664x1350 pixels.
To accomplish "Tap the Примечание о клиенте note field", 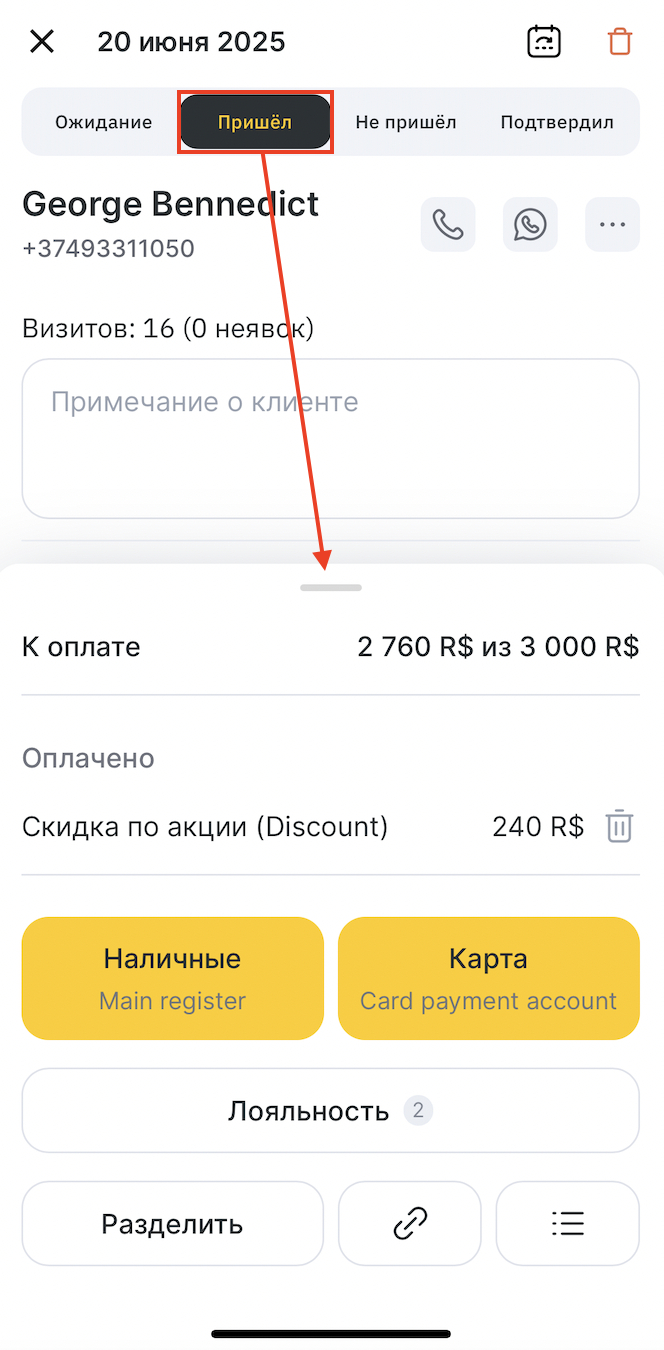I will (x=331, y=439).
